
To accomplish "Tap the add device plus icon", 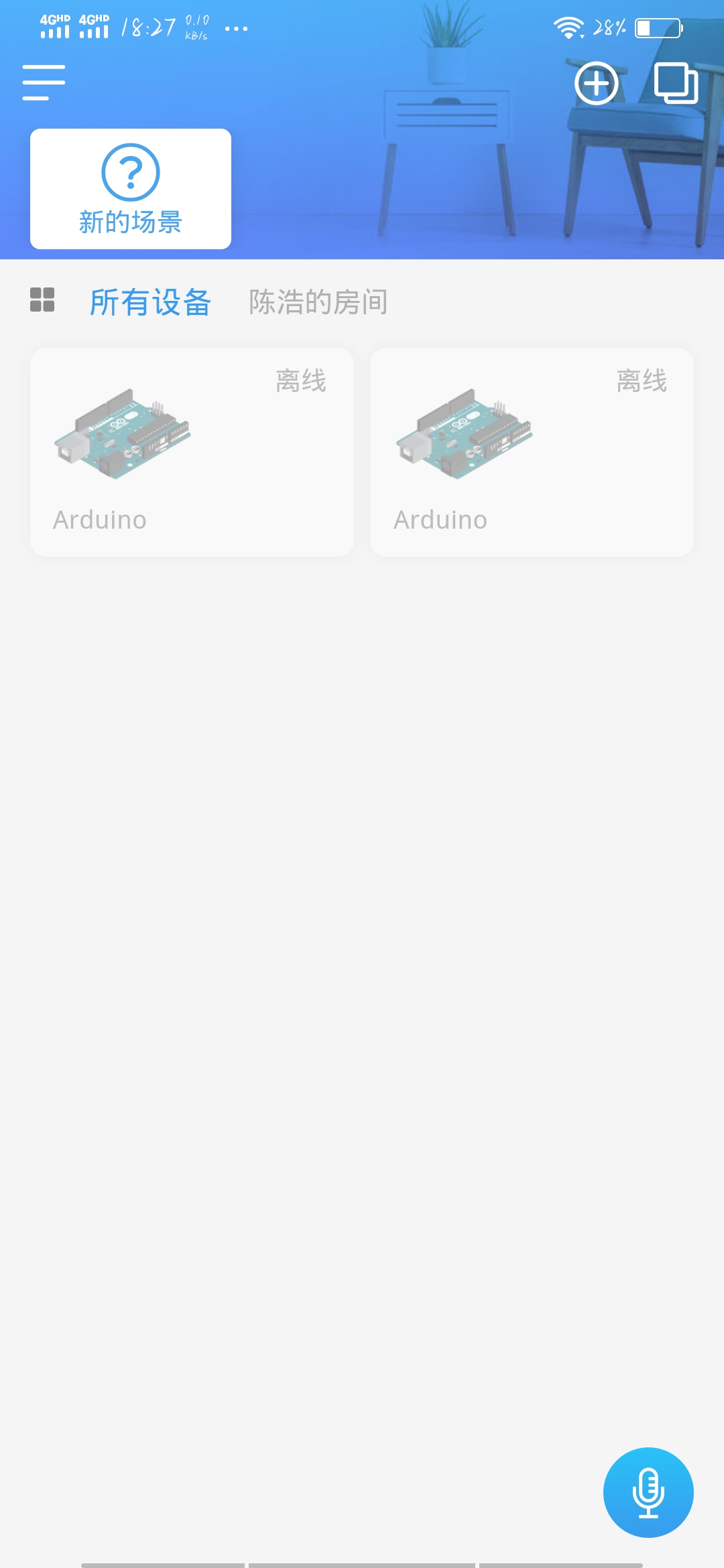I will tap(596, 82).
